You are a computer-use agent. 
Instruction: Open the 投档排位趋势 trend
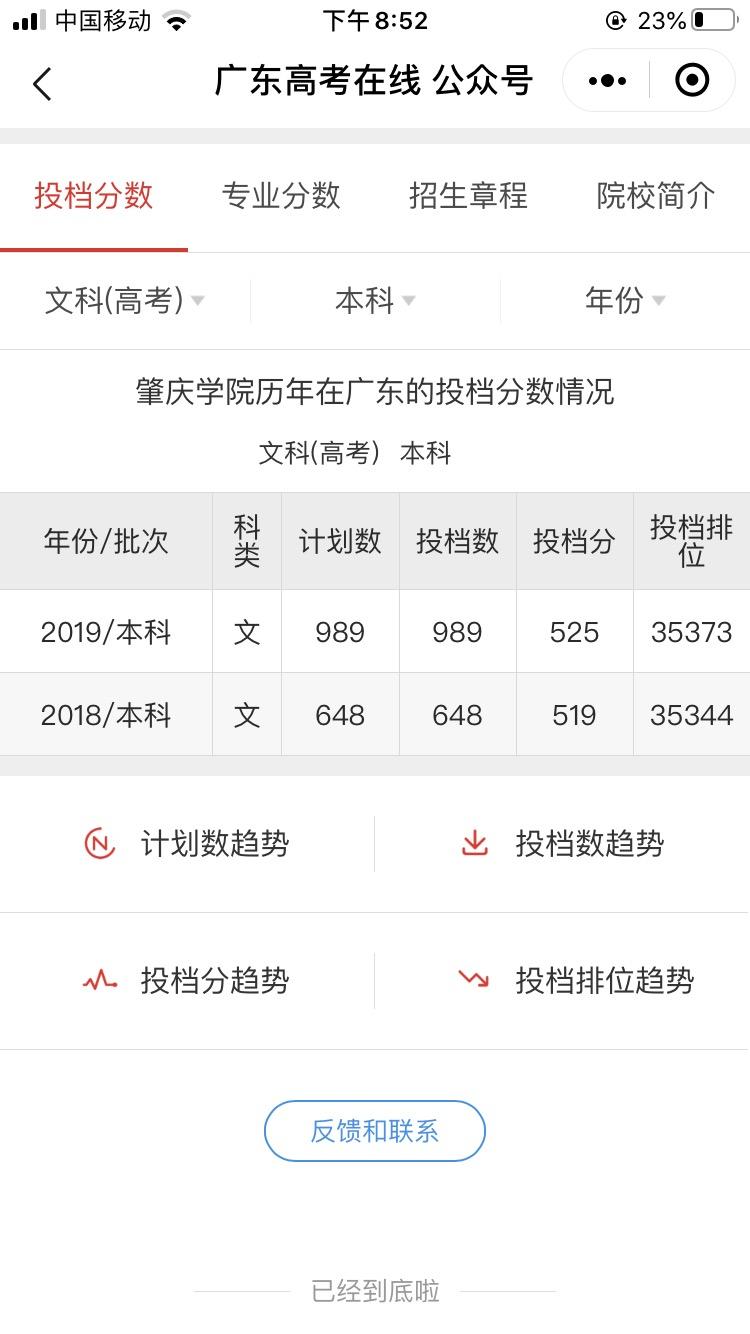[576, 981]
